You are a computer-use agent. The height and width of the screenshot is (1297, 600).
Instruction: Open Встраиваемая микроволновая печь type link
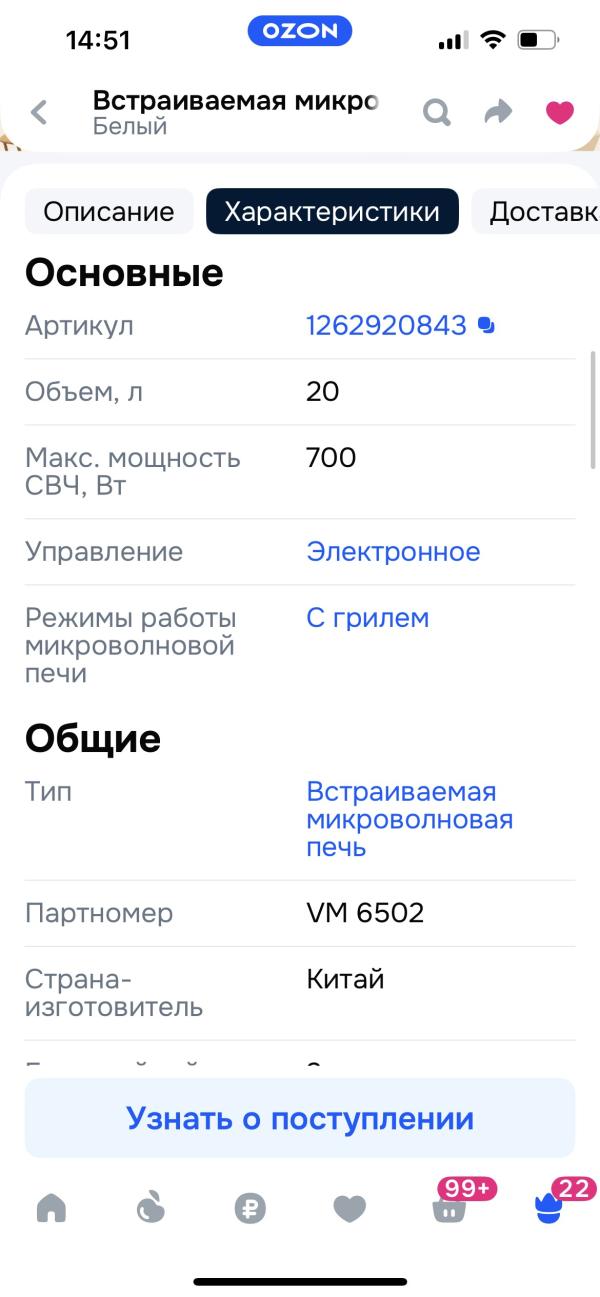(x=409, y=819)
